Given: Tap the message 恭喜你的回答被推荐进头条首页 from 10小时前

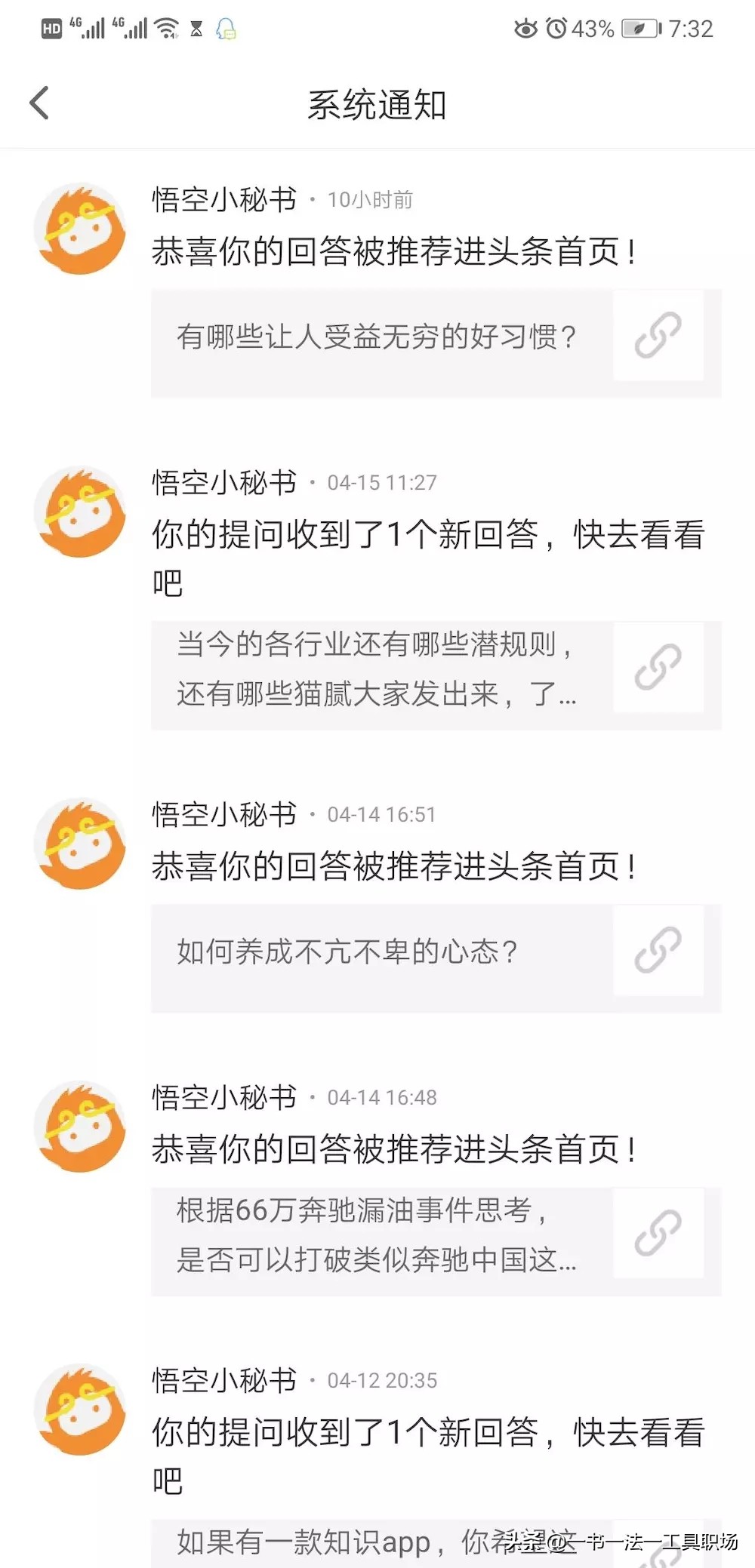Looking at the screenshot, I should click(393, 250).
